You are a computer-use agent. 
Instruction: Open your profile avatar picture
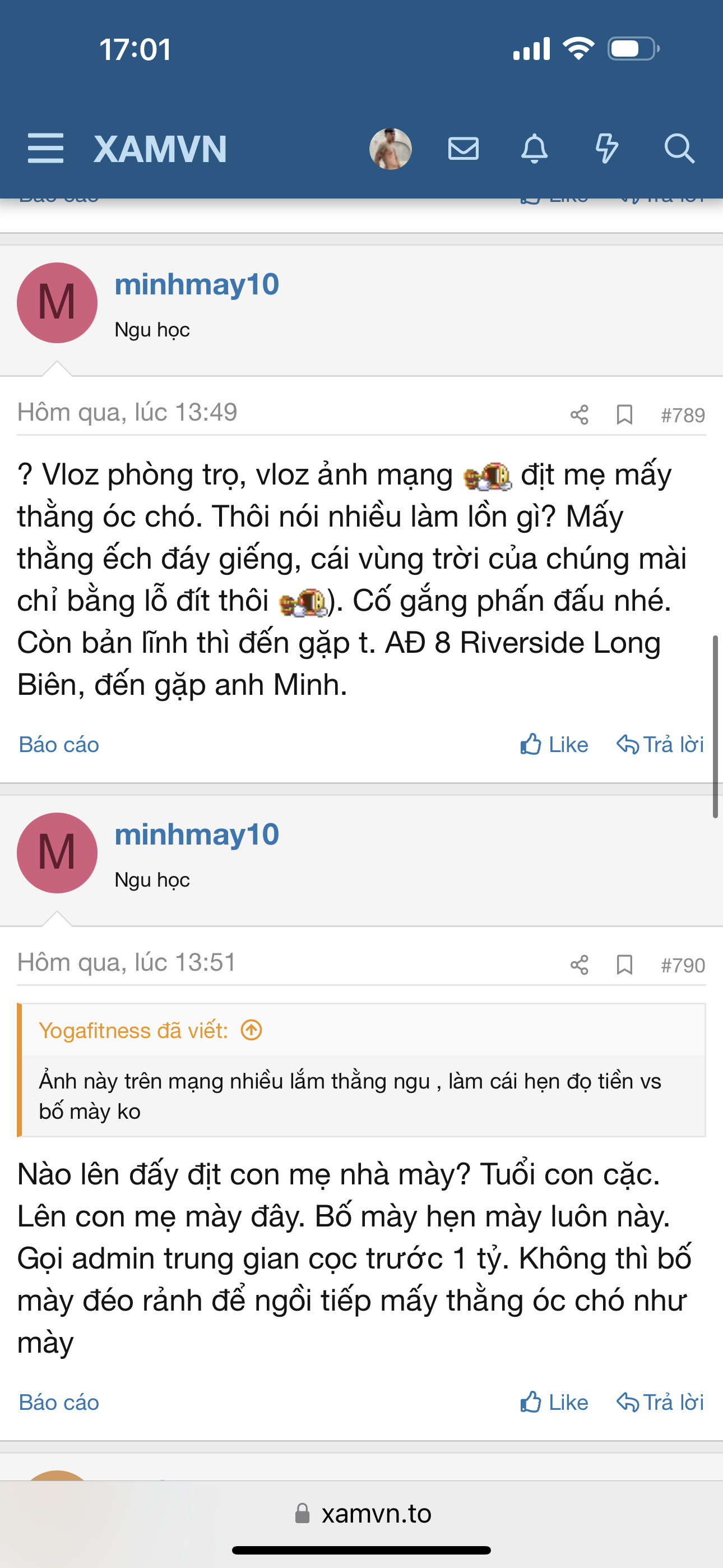[x=390, y=148]
